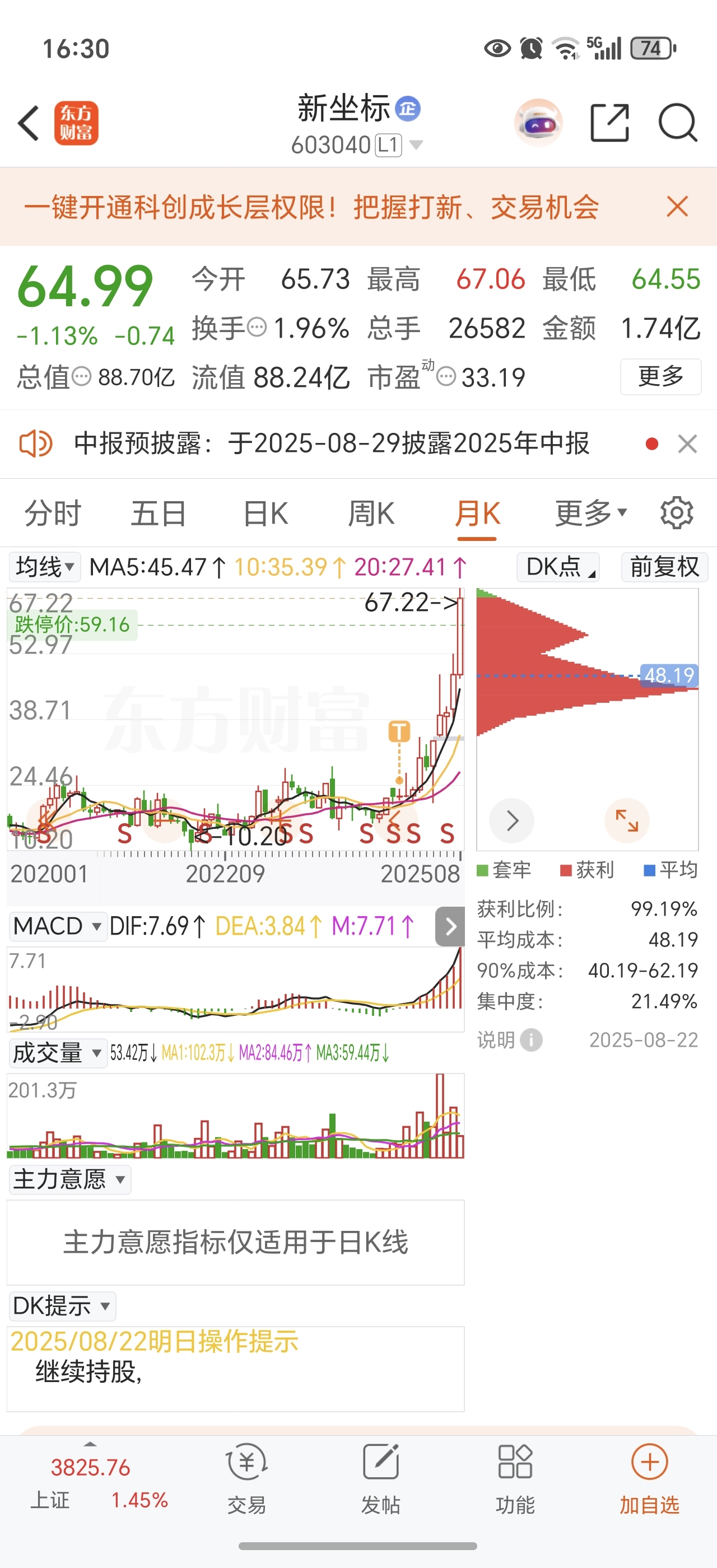
Task: Select the 周K chart tab
Action: click(x=371, y=513)
